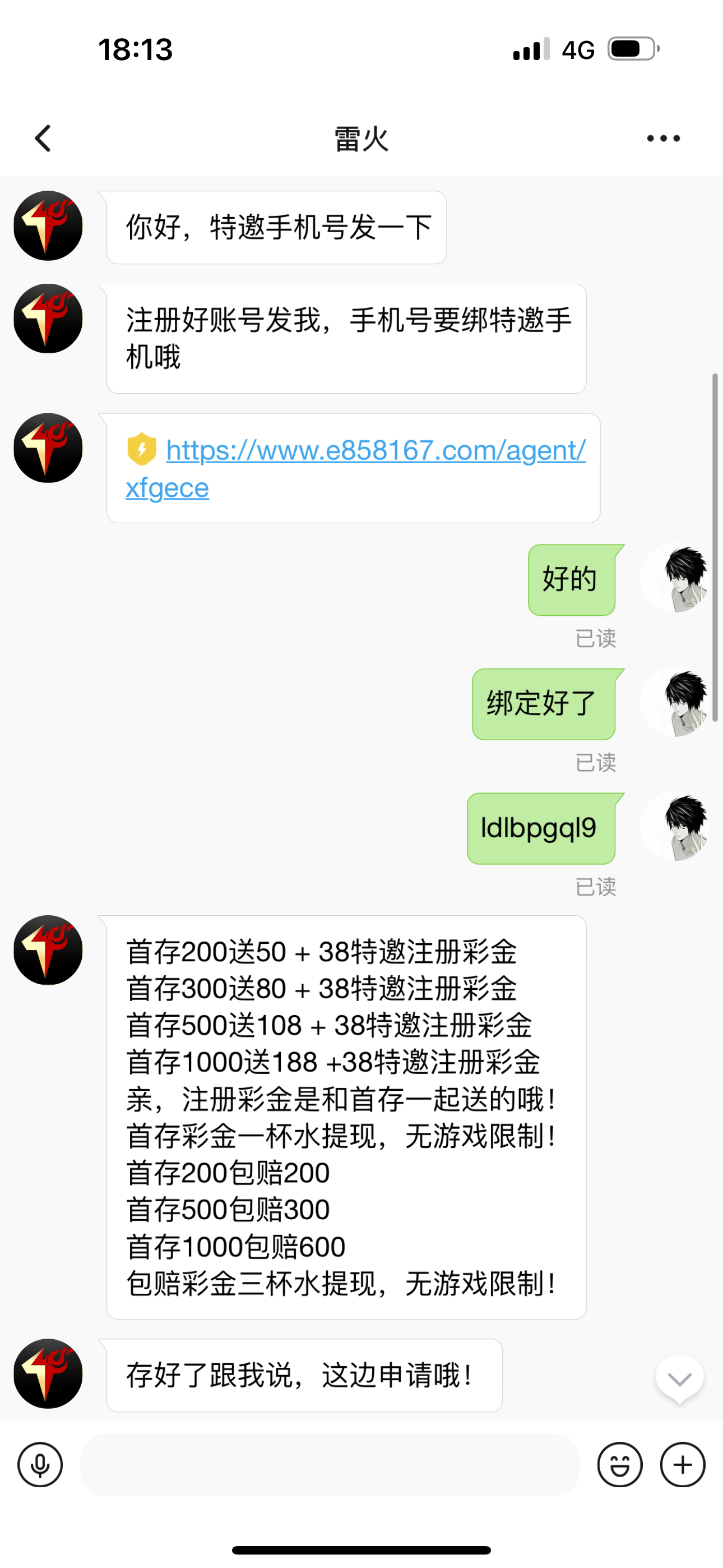
Task: Jump to latest messages with down arrow
Action: coord(679,1378)
